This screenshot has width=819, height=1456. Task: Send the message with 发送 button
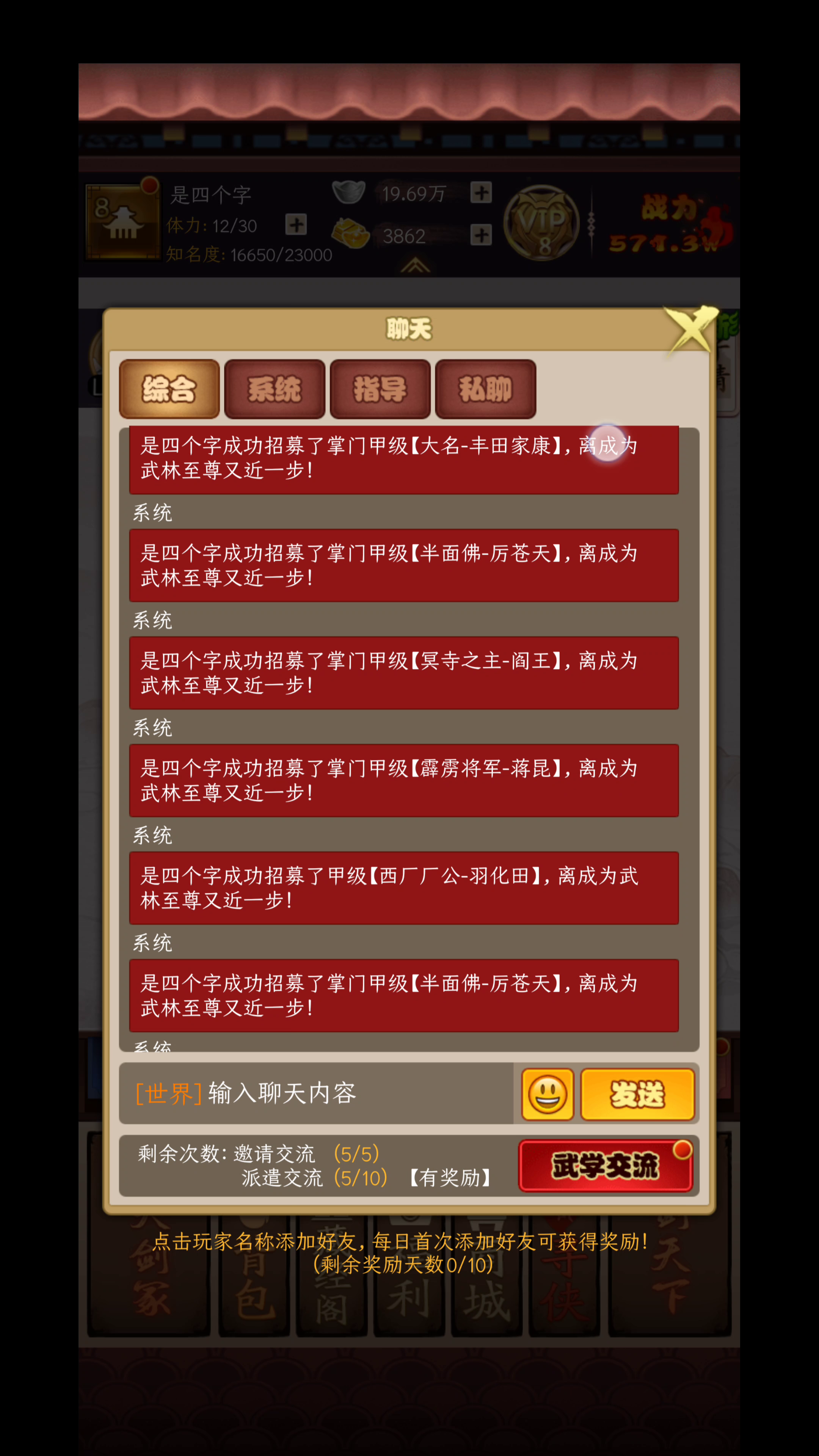click(x=637, y=1094)
